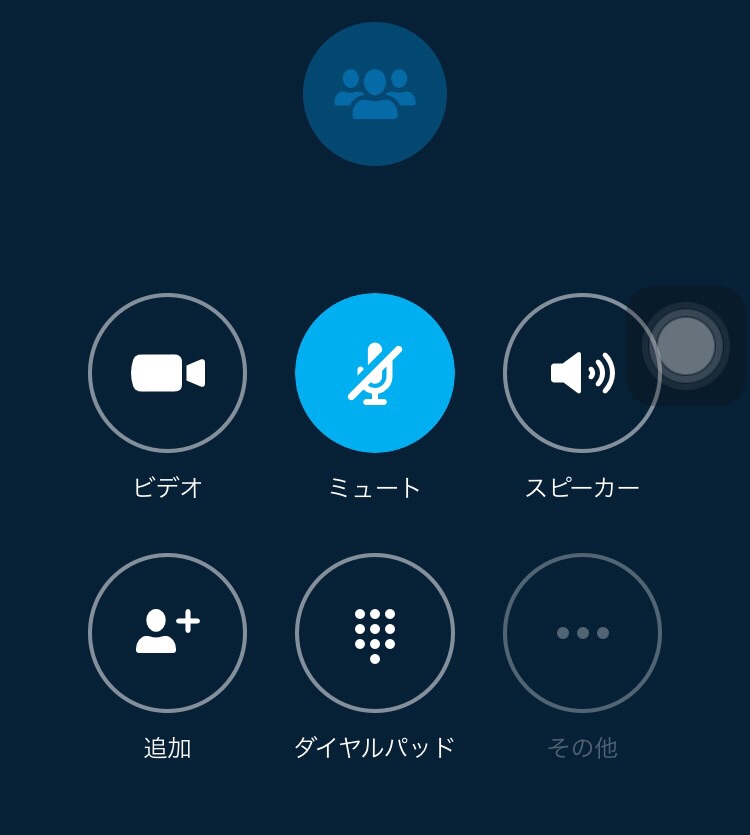Open the ダイヤルパッド dial pad

pyautogui.click(x=375, y=633)
